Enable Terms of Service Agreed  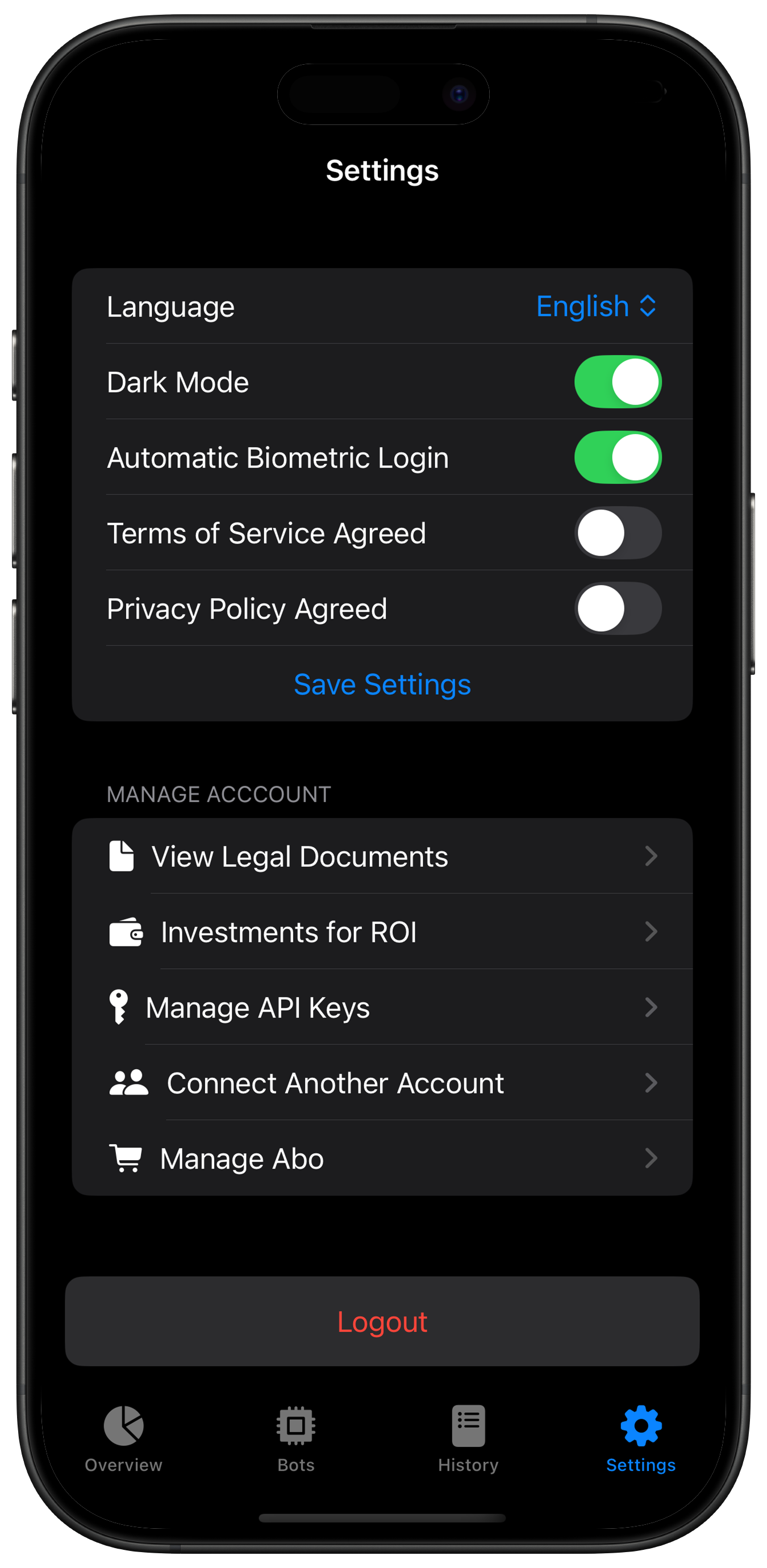coord(617,533)
